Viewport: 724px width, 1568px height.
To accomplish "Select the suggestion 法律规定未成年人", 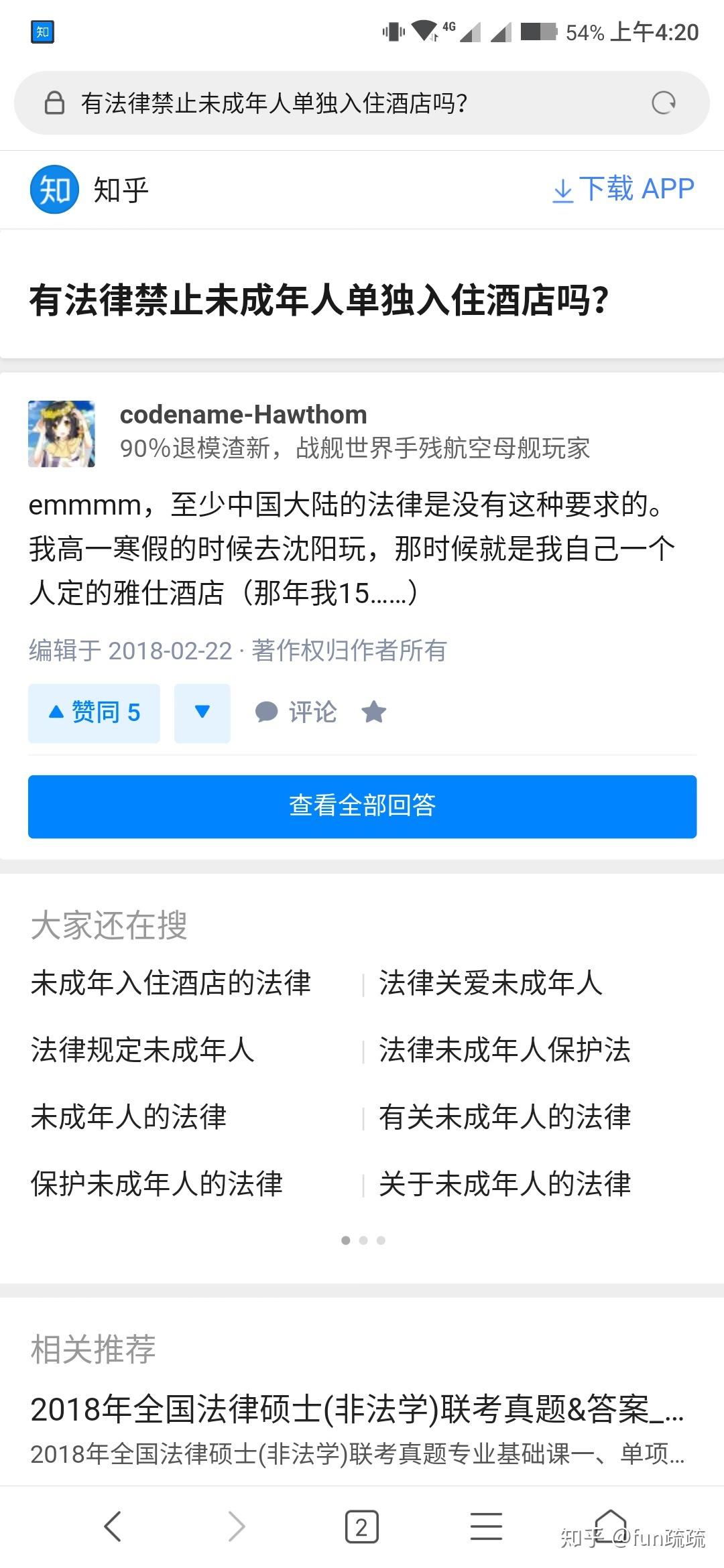I will pos(143,1050).
